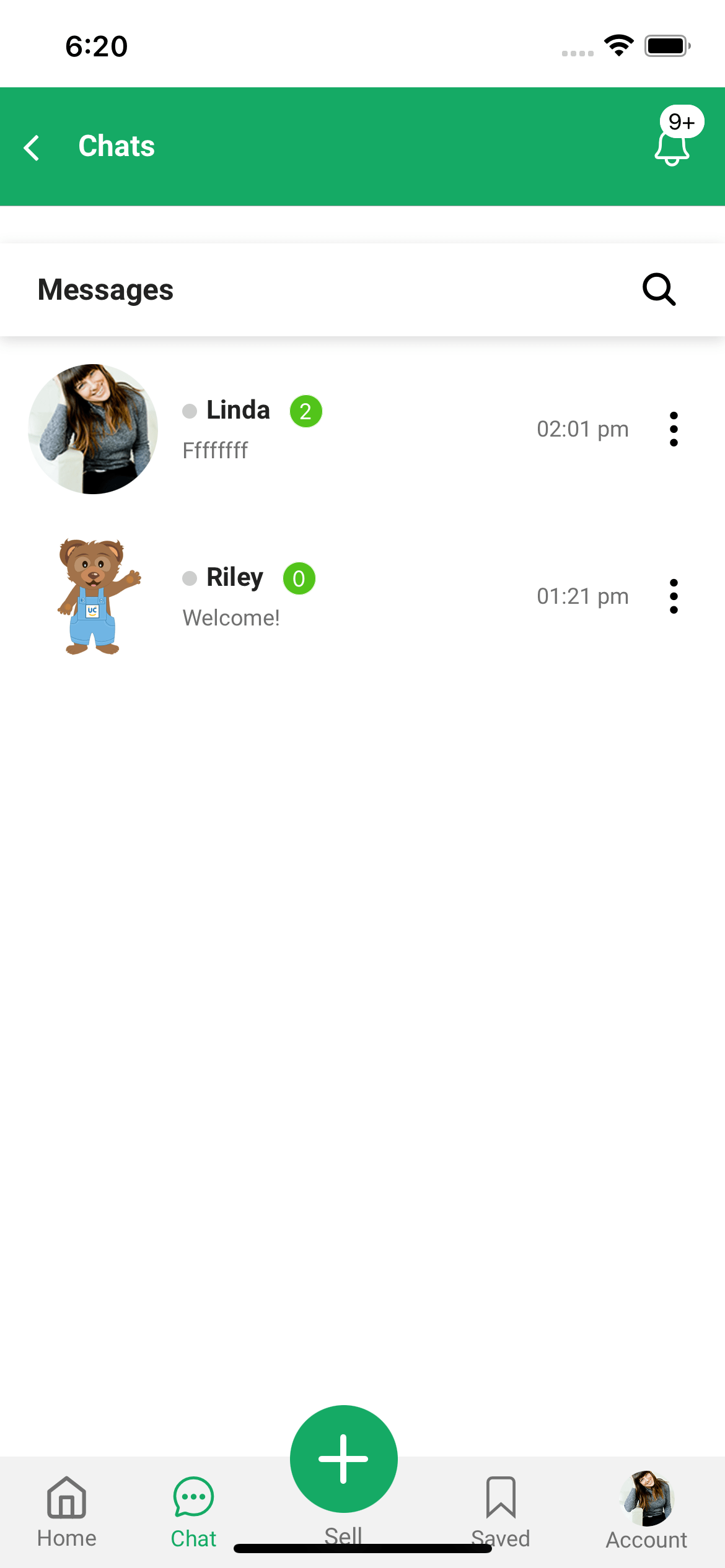The image size is (725, 1568).
Task: Go to the Account tab
Action: tap(646, 1511)
